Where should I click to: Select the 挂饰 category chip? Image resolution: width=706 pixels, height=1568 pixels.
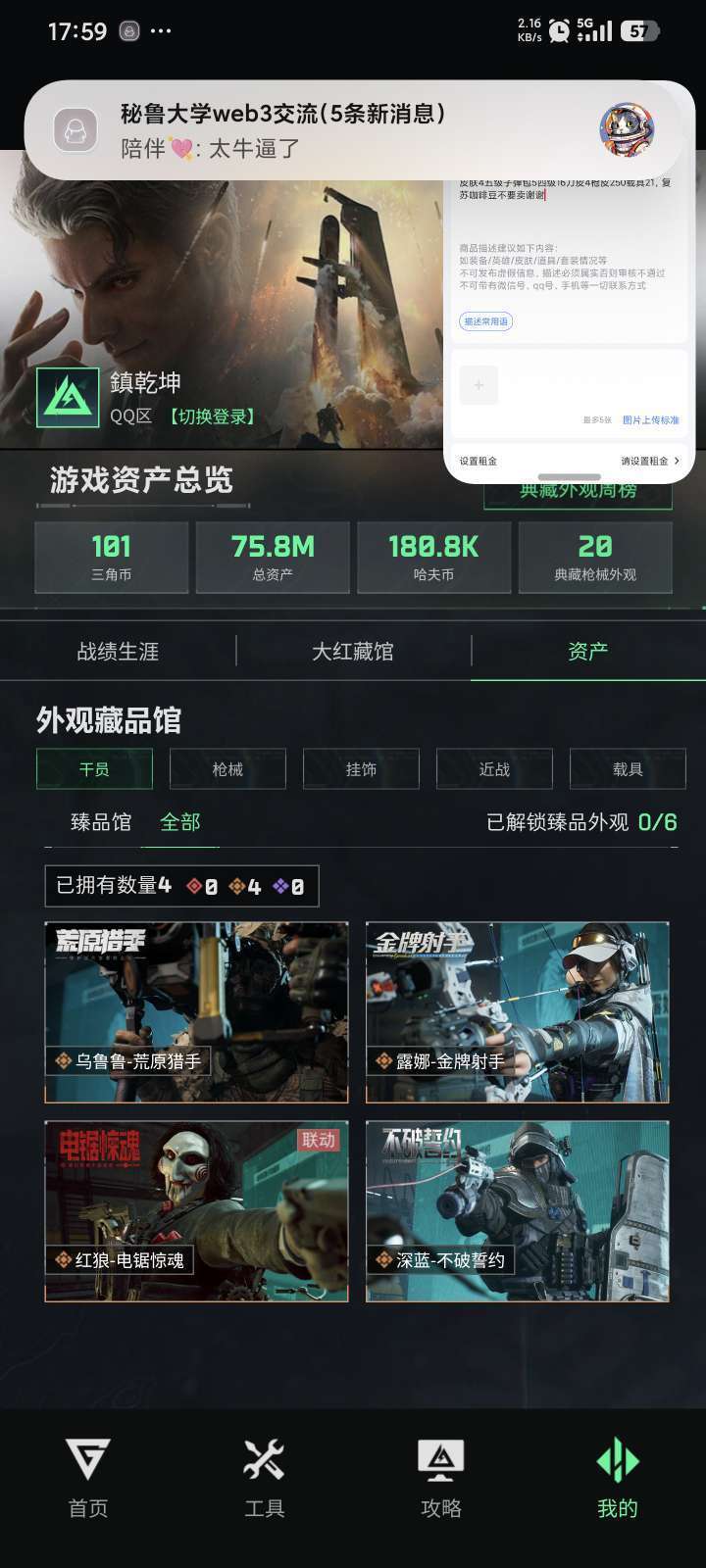pos(361,769)
